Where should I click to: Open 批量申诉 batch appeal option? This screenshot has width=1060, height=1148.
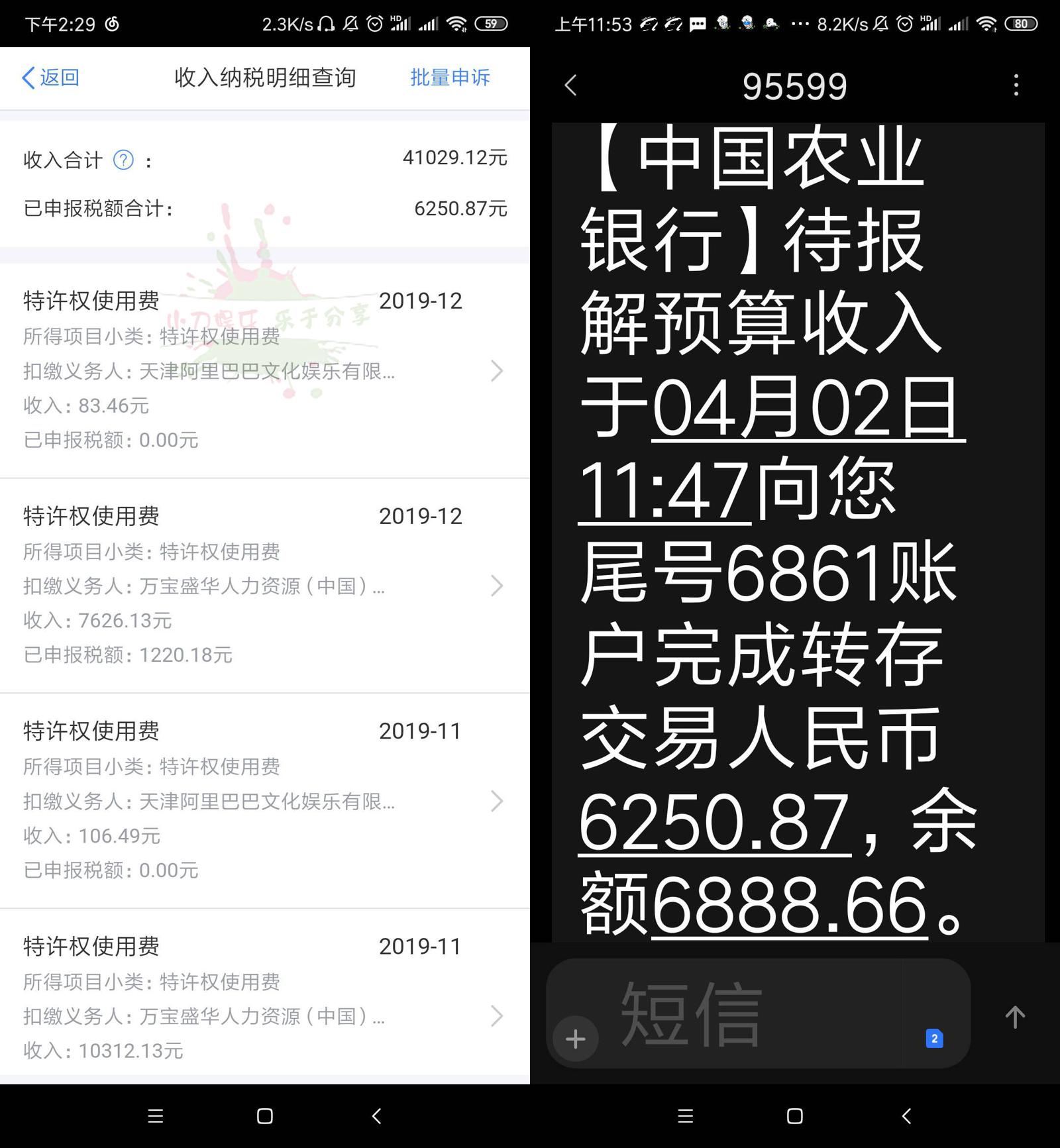[450, 78]
